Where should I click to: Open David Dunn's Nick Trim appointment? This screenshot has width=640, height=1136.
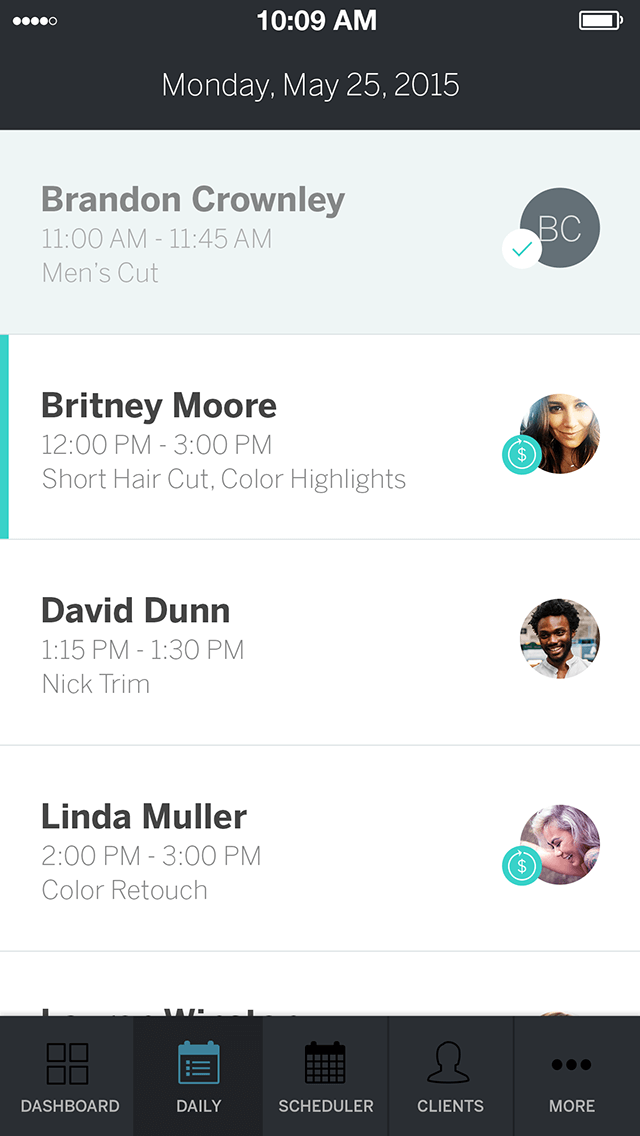pyautogui.click(x=320, y=643)
